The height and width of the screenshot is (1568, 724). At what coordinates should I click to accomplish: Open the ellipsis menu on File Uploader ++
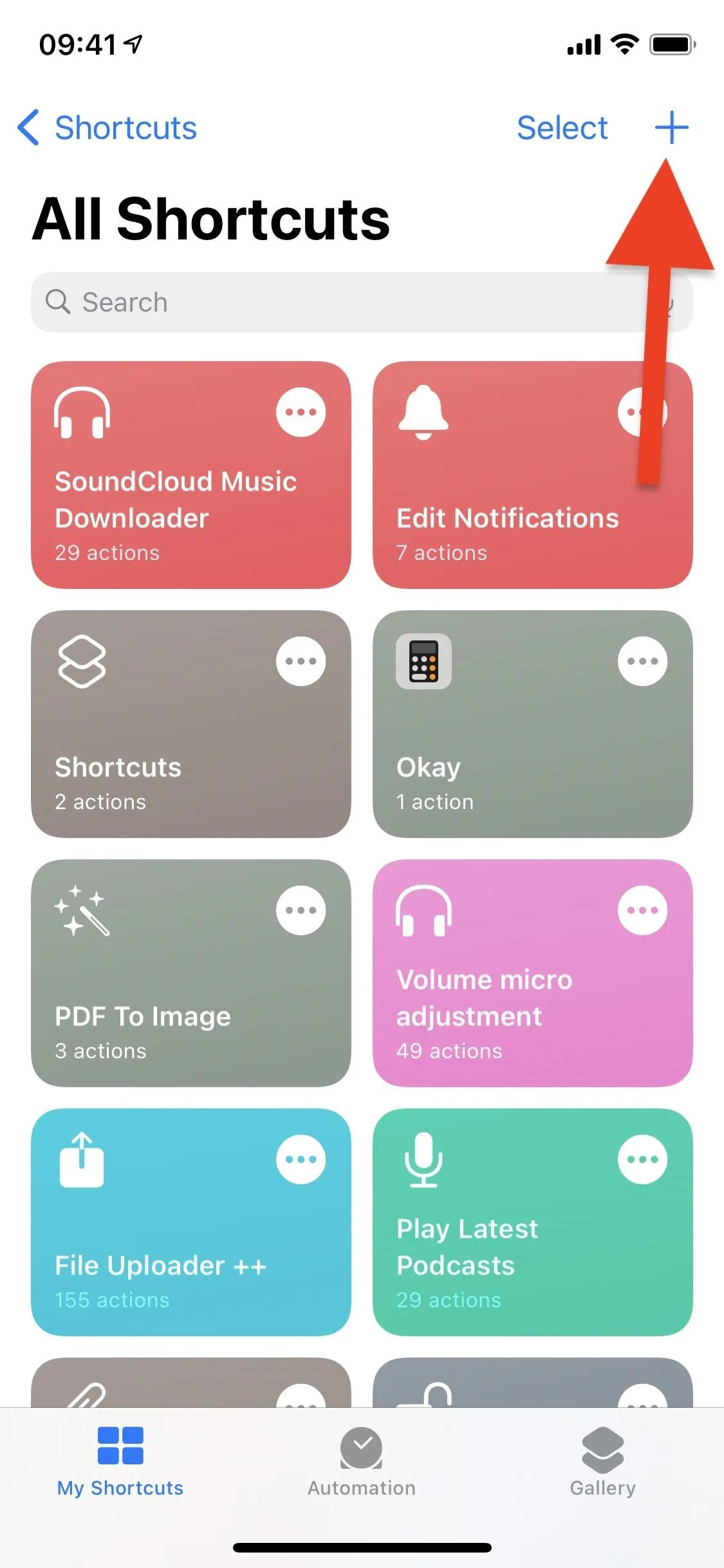click(x=301, y=1159)
